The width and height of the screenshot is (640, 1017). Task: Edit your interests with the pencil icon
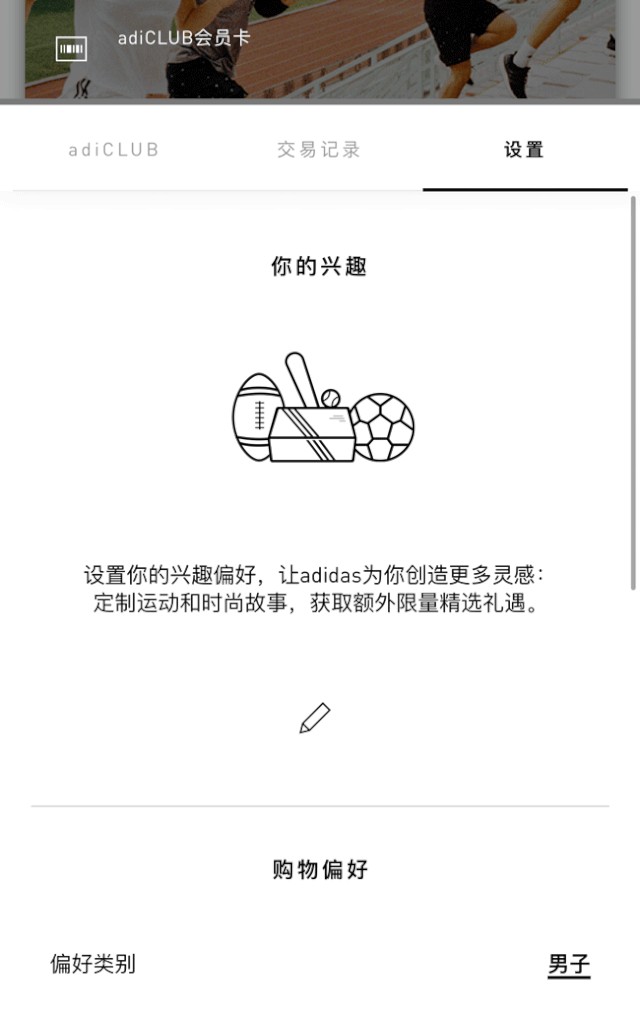(x=315, y=718)
